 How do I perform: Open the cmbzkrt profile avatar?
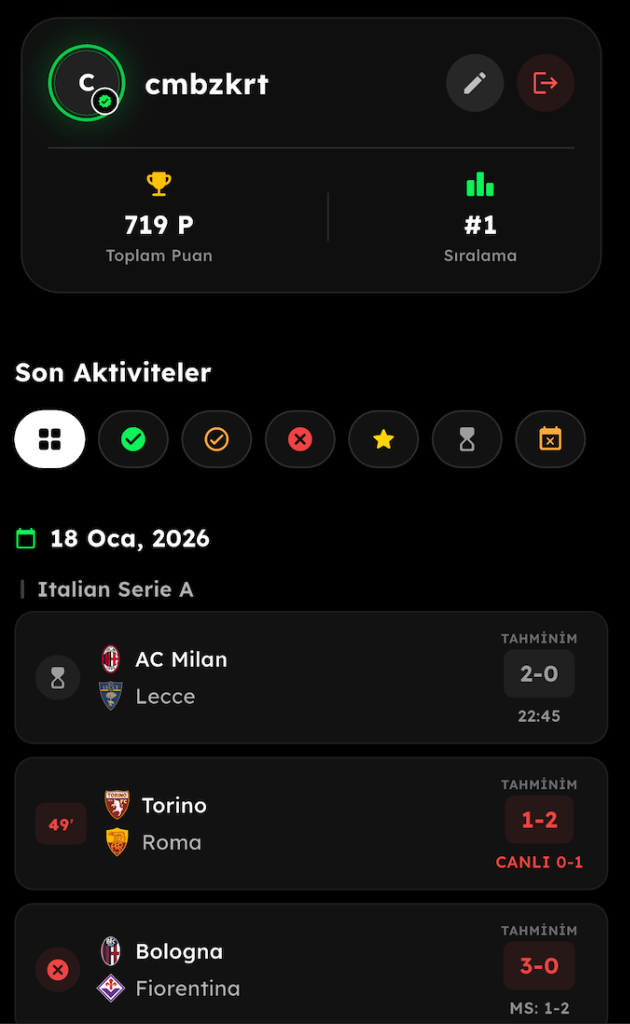pyautogui.click(x=86, y=83)
